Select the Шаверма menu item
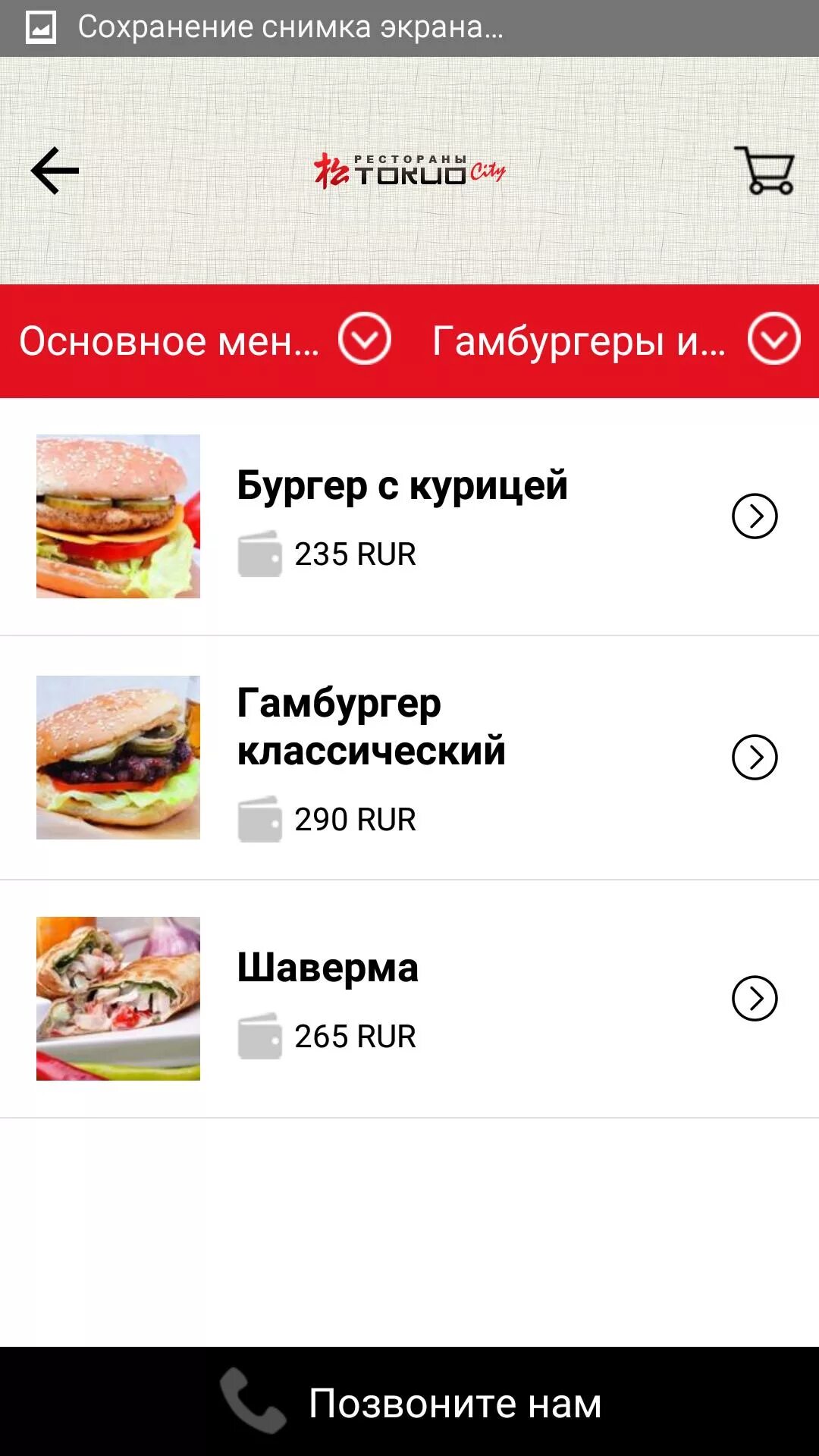 (326, 968)
